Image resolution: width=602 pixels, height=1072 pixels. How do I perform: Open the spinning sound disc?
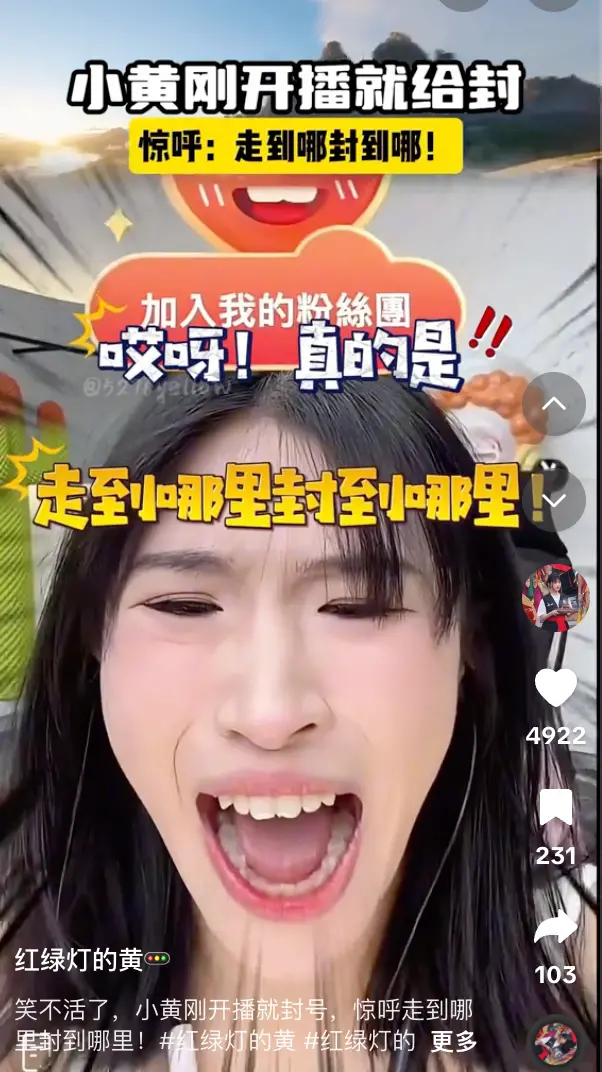tap(555, 1042)
